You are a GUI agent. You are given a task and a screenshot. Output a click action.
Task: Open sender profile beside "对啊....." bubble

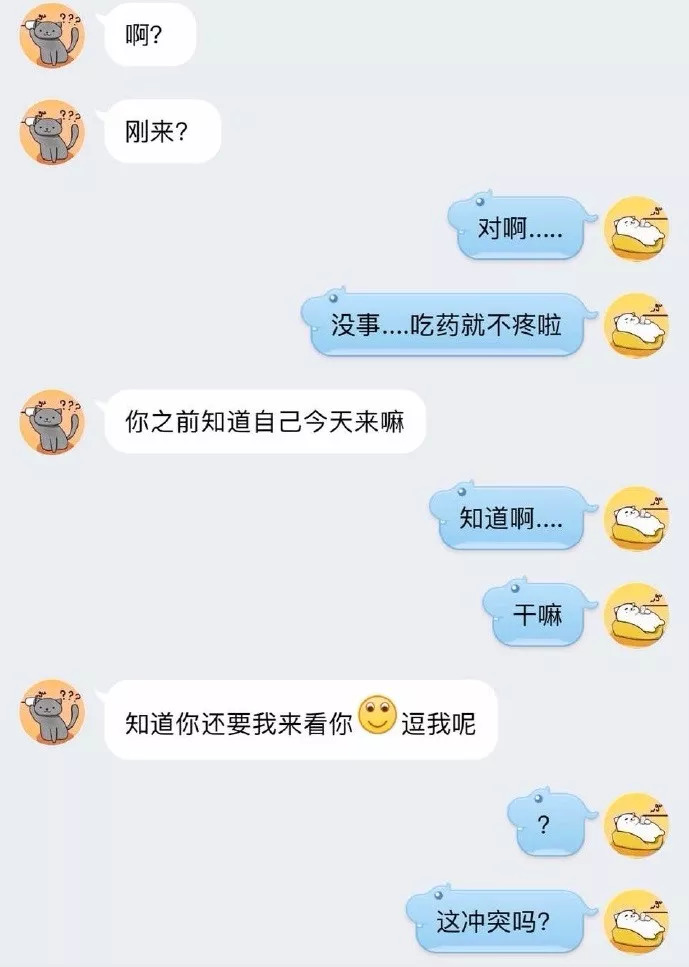639,229
